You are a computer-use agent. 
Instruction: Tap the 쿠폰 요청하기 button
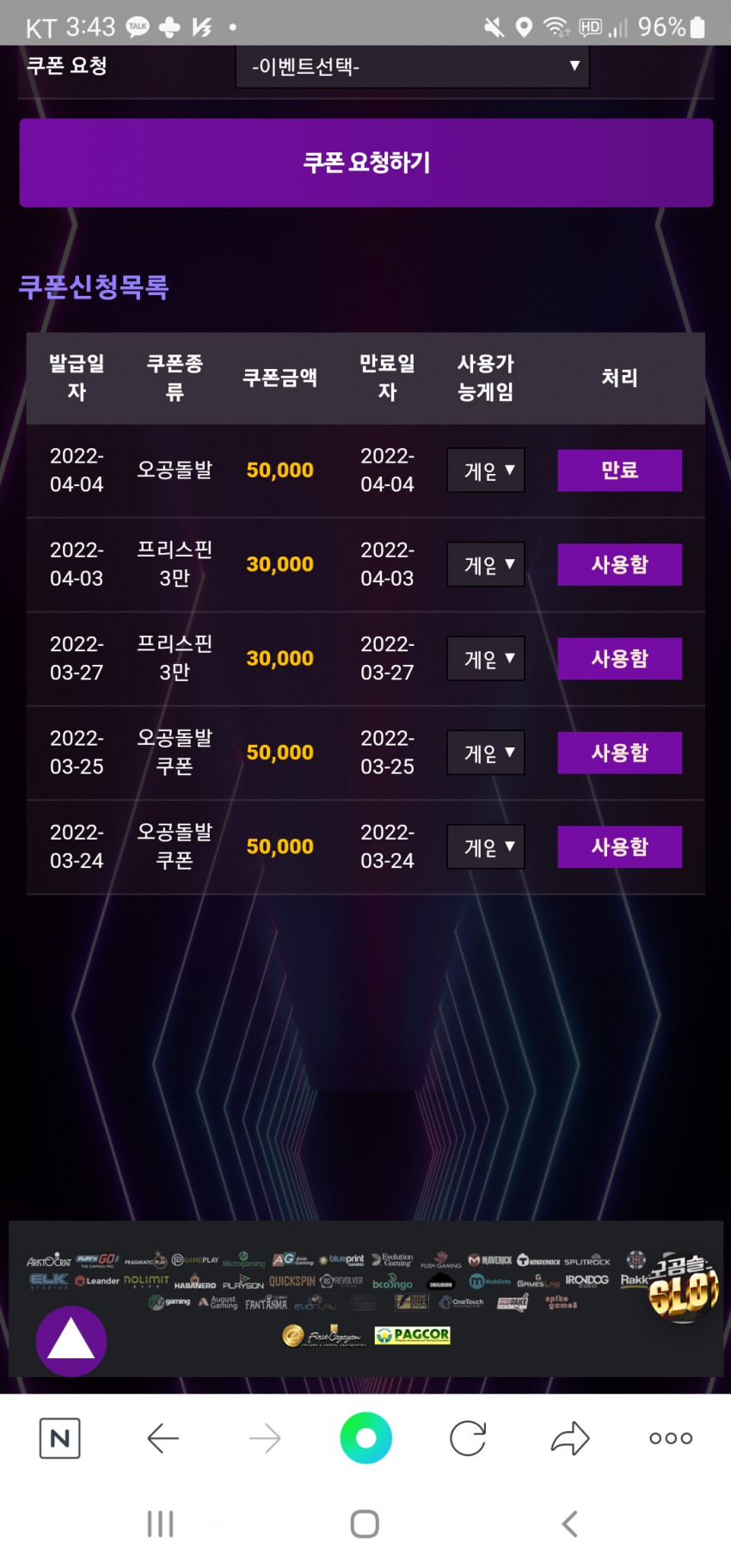click(366, 163)
